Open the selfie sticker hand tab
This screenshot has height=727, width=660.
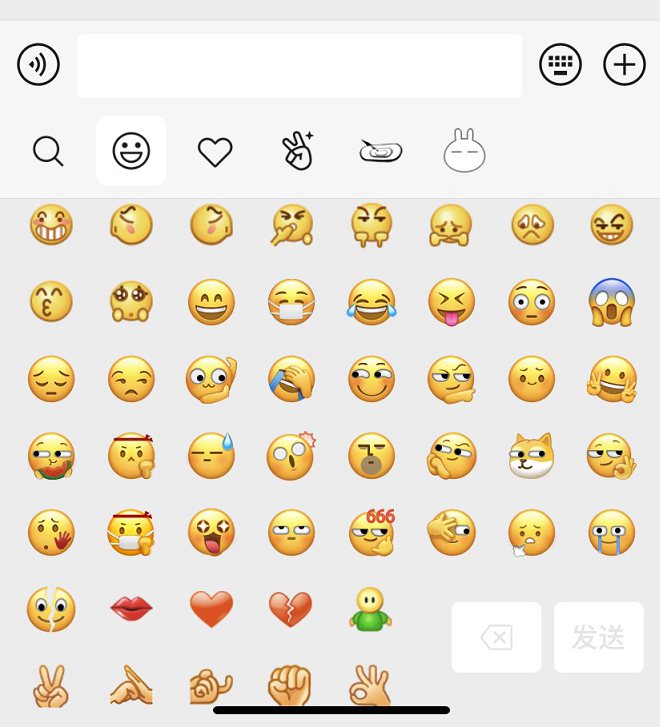tap(297, 151)
